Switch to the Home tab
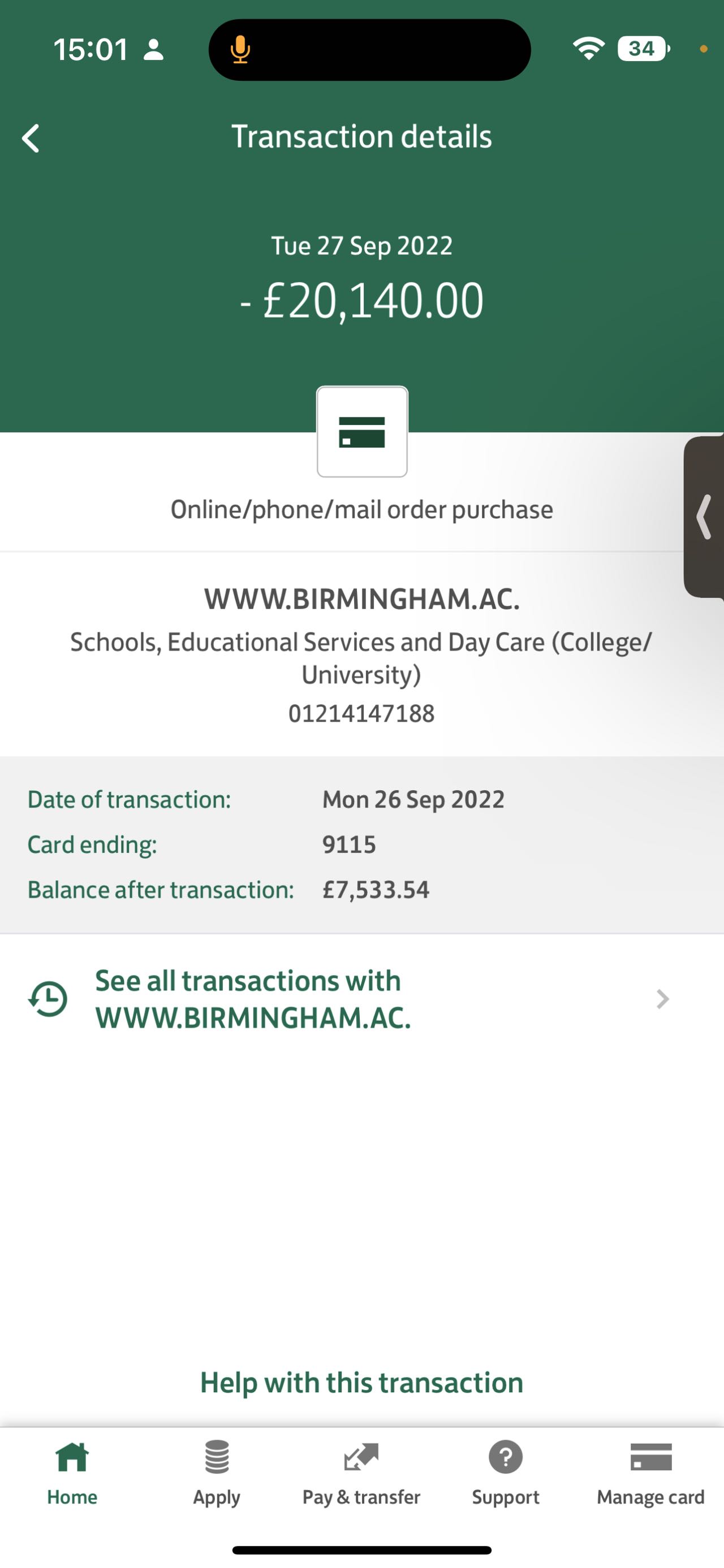The image size is (724, 1568). click(72, 1473)
